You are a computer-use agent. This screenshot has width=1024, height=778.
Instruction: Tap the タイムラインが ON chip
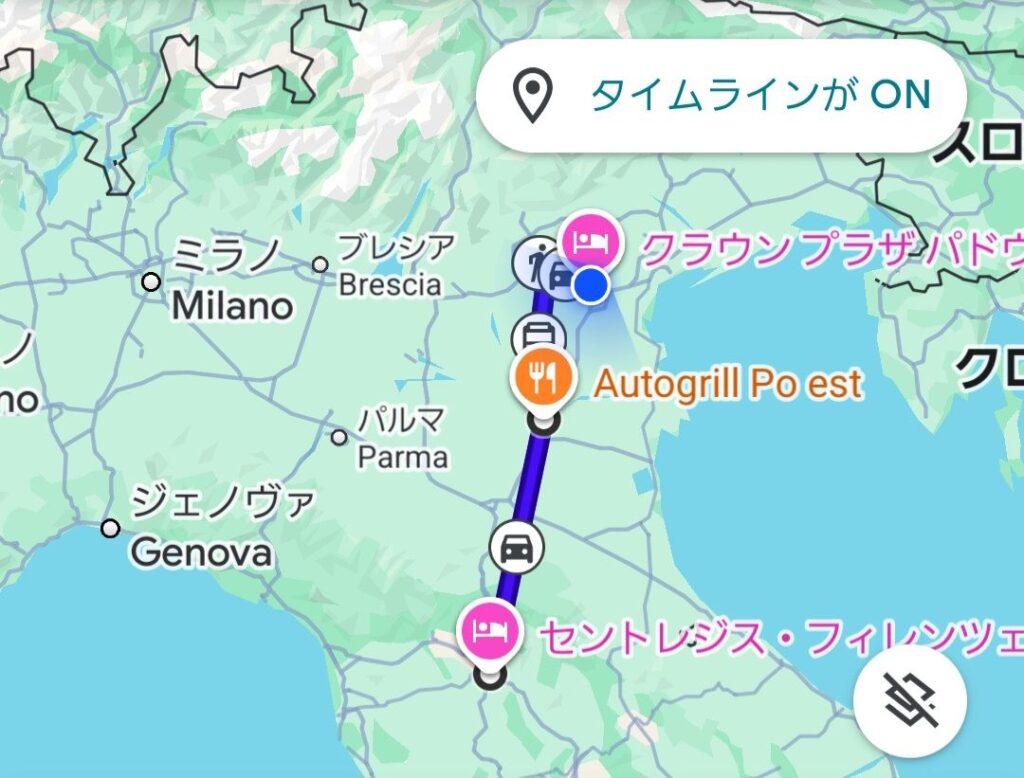pyautogui.click(x=721, y=96)
